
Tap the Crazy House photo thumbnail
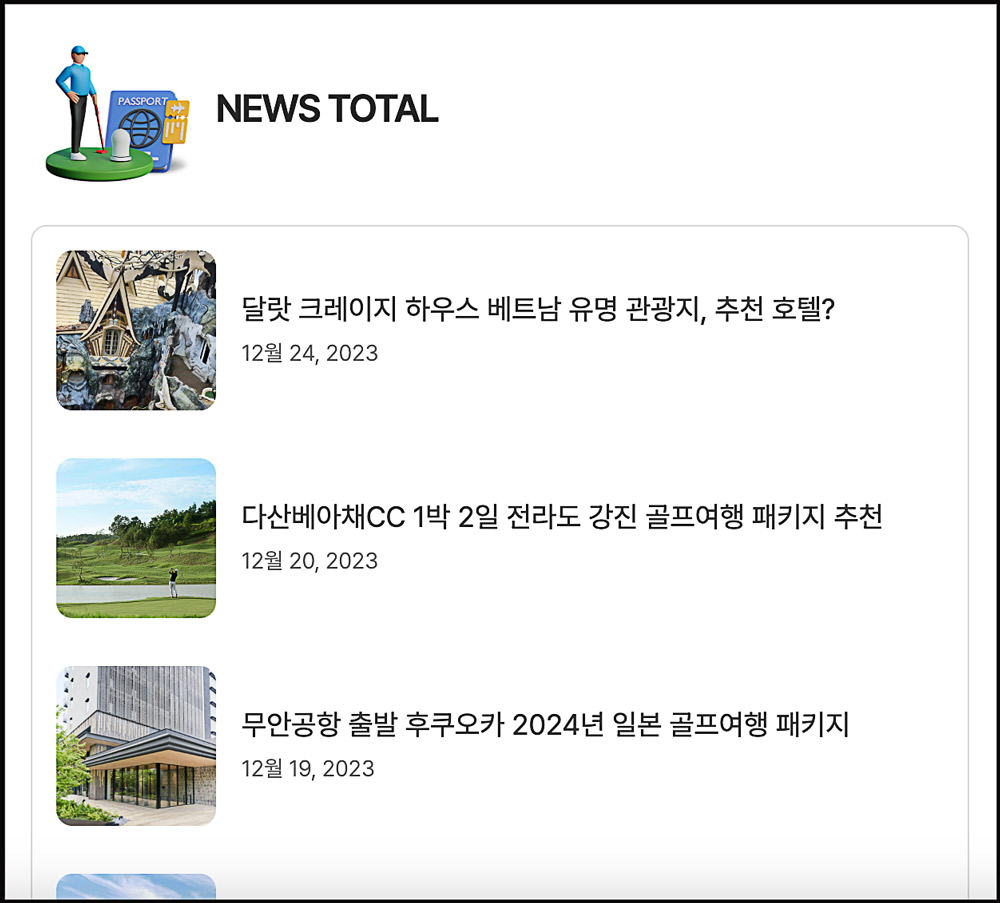click(x=136, y=330)
